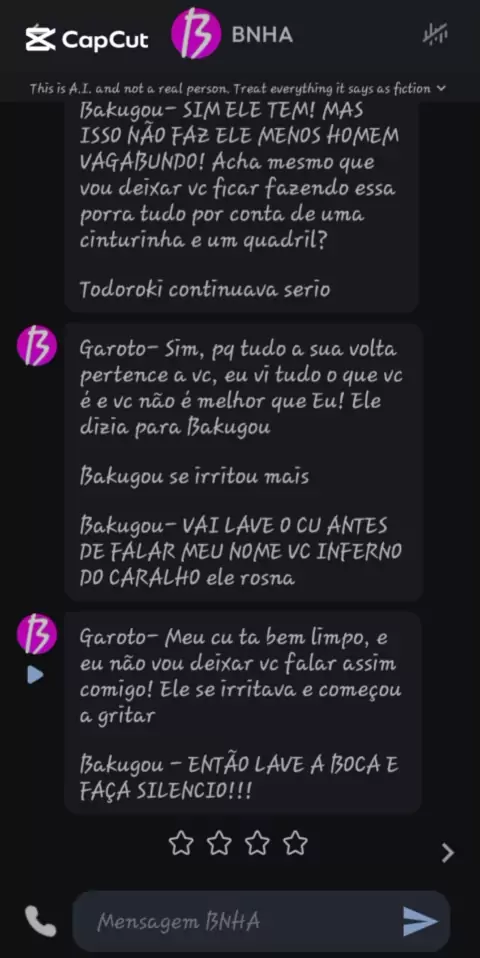Rate the reply four stars
The height and width of the screenshot is (958, 480).
click(296, 844)
